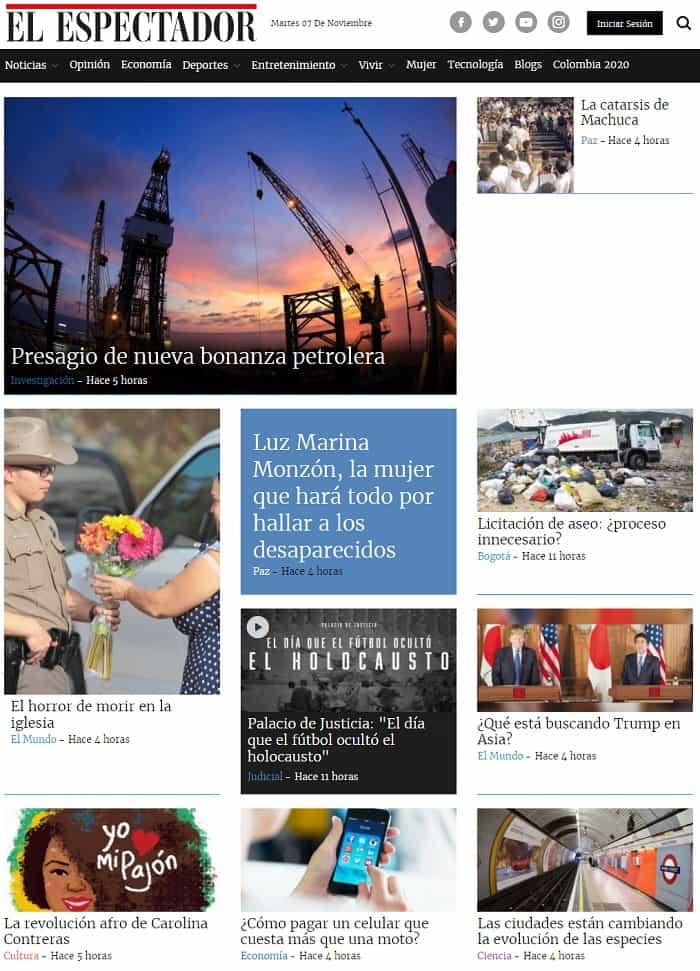Open the Luz Marina Monzón article card
This screenshot has width=700, height=971.
343,496
